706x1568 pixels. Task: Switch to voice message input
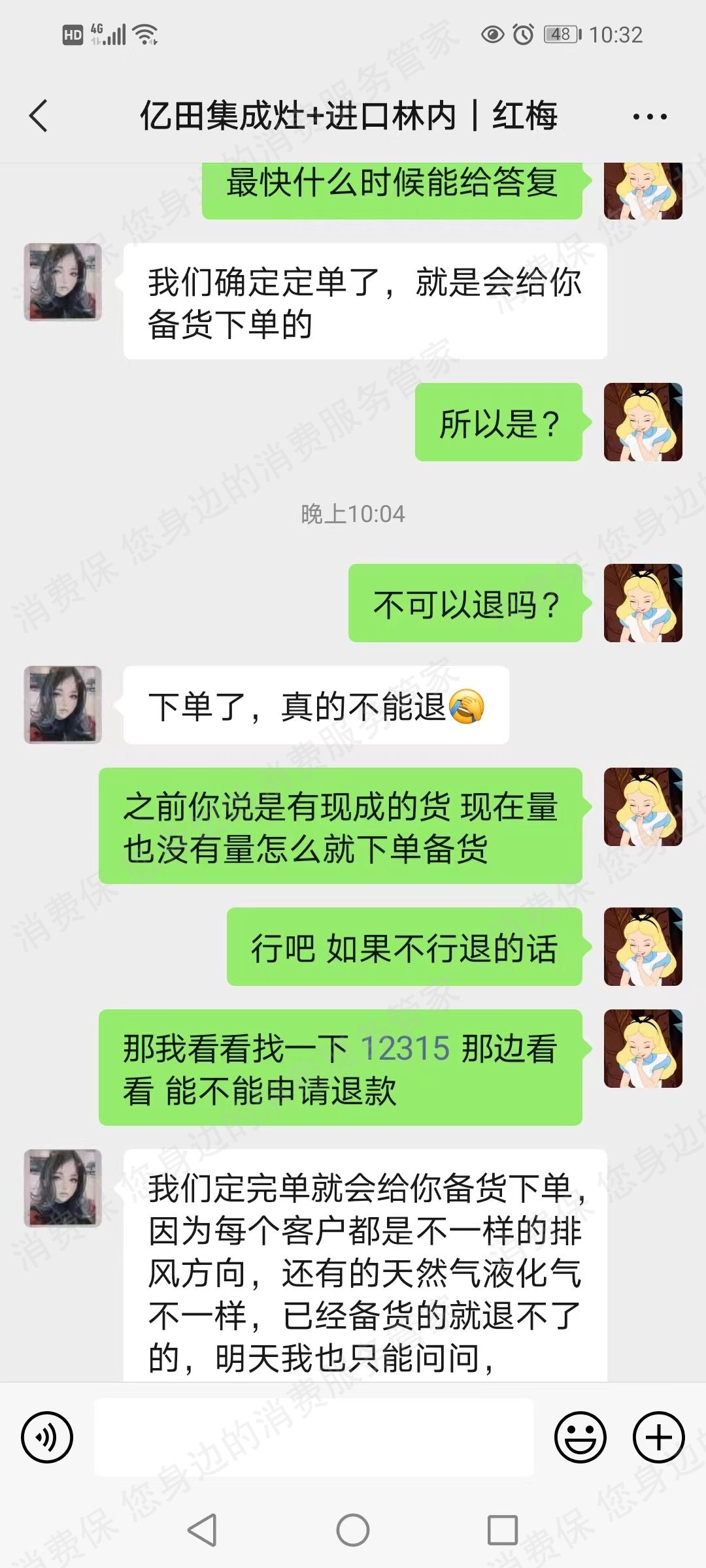point(47,1437)
